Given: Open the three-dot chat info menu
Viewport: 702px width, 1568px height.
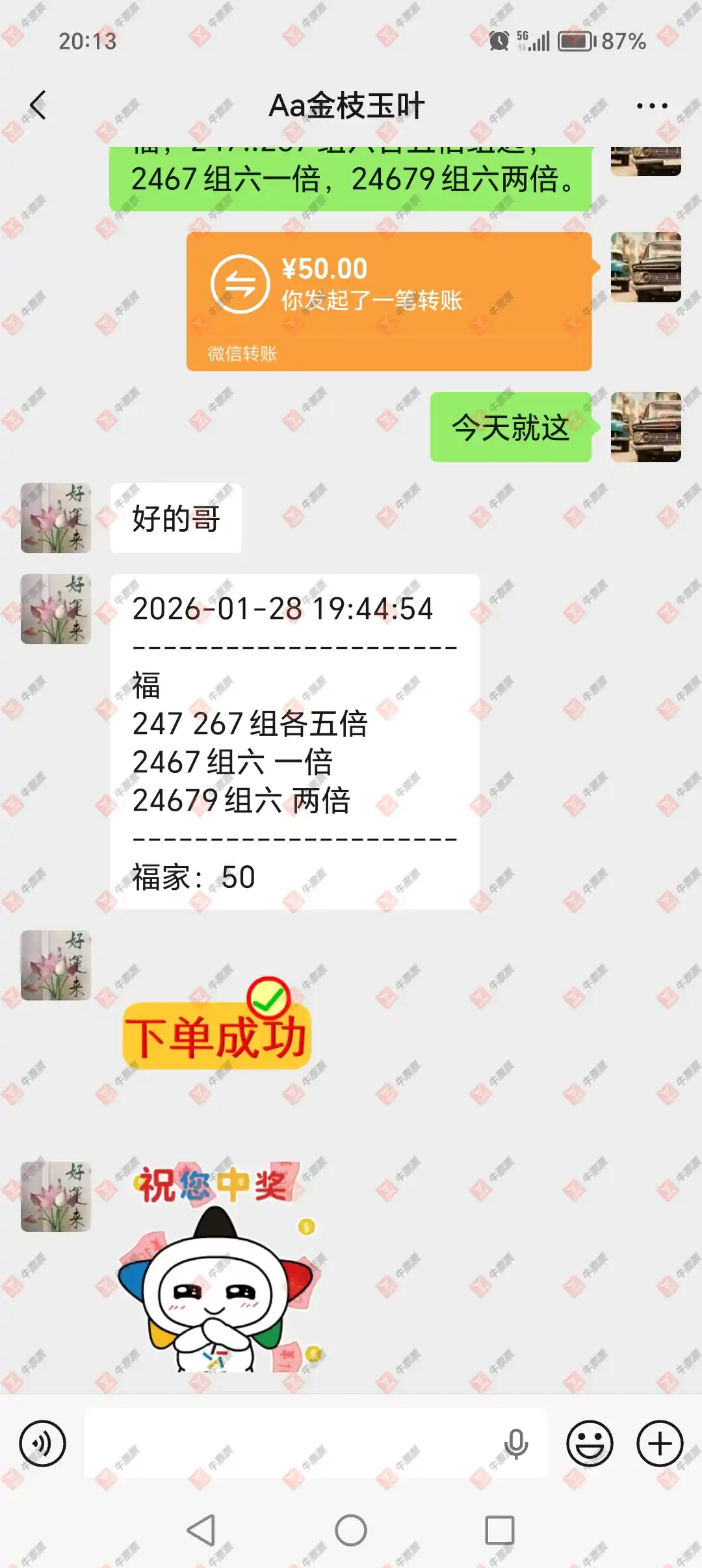Looking at the screenshot, I should (651, 106).
